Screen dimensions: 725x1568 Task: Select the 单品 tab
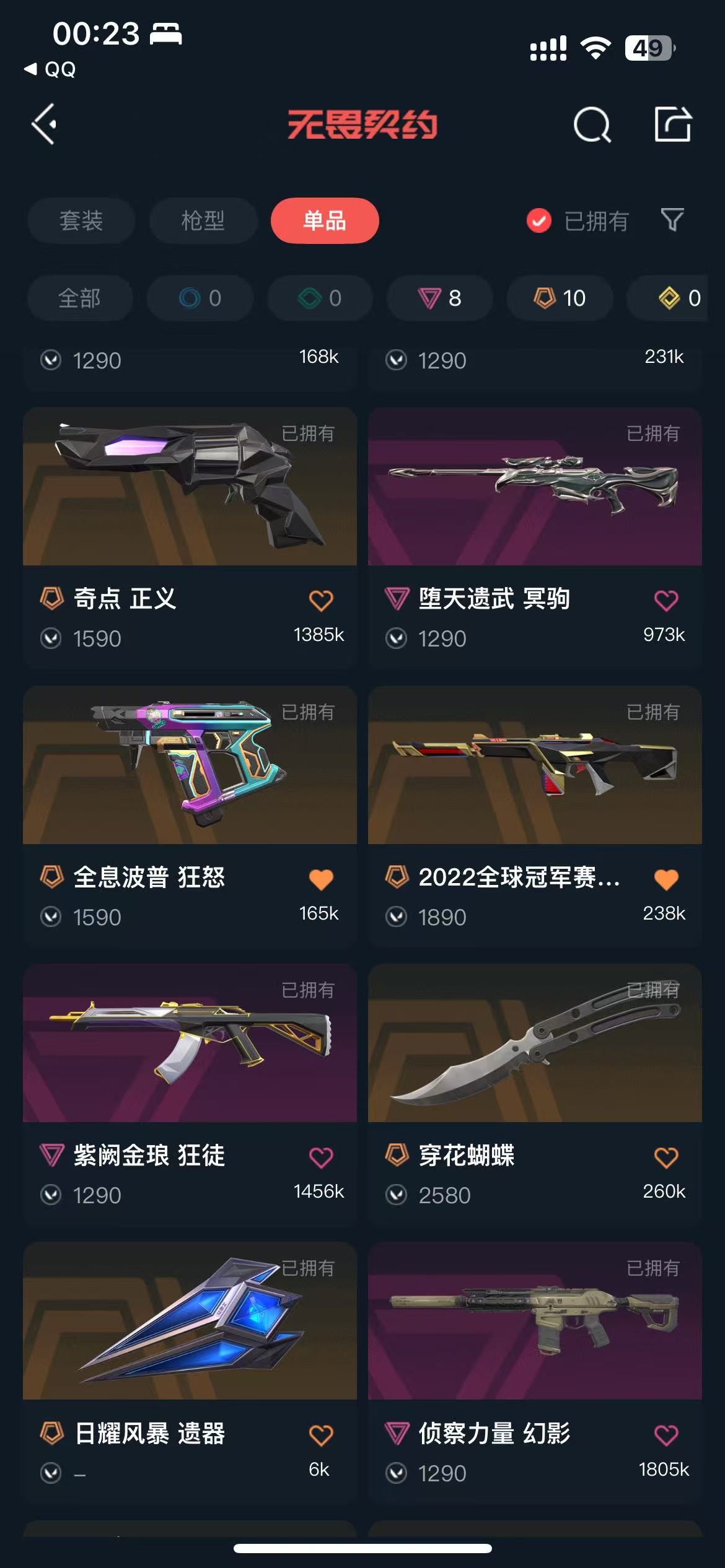[325, 221]
